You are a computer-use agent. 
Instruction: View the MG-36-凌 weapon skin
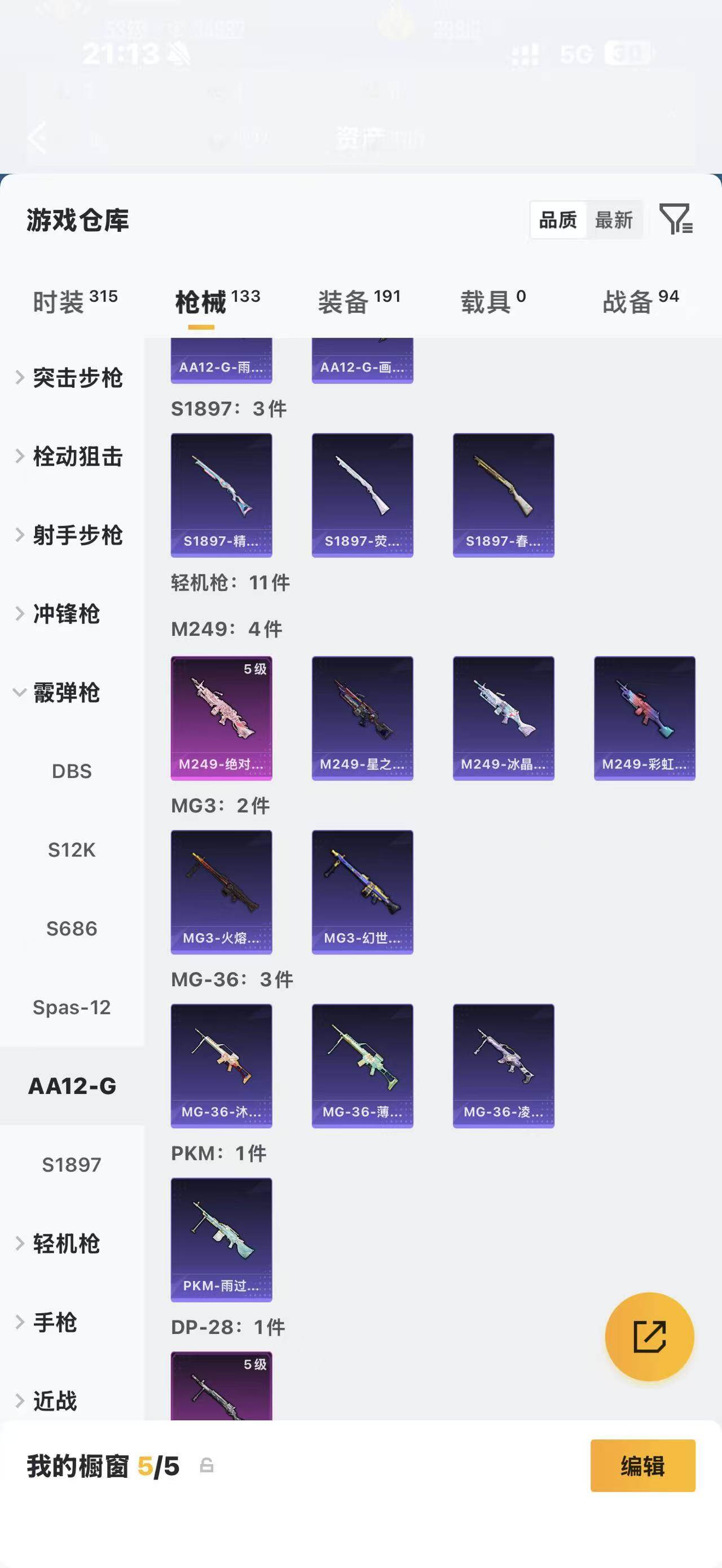click(504, 1066)
